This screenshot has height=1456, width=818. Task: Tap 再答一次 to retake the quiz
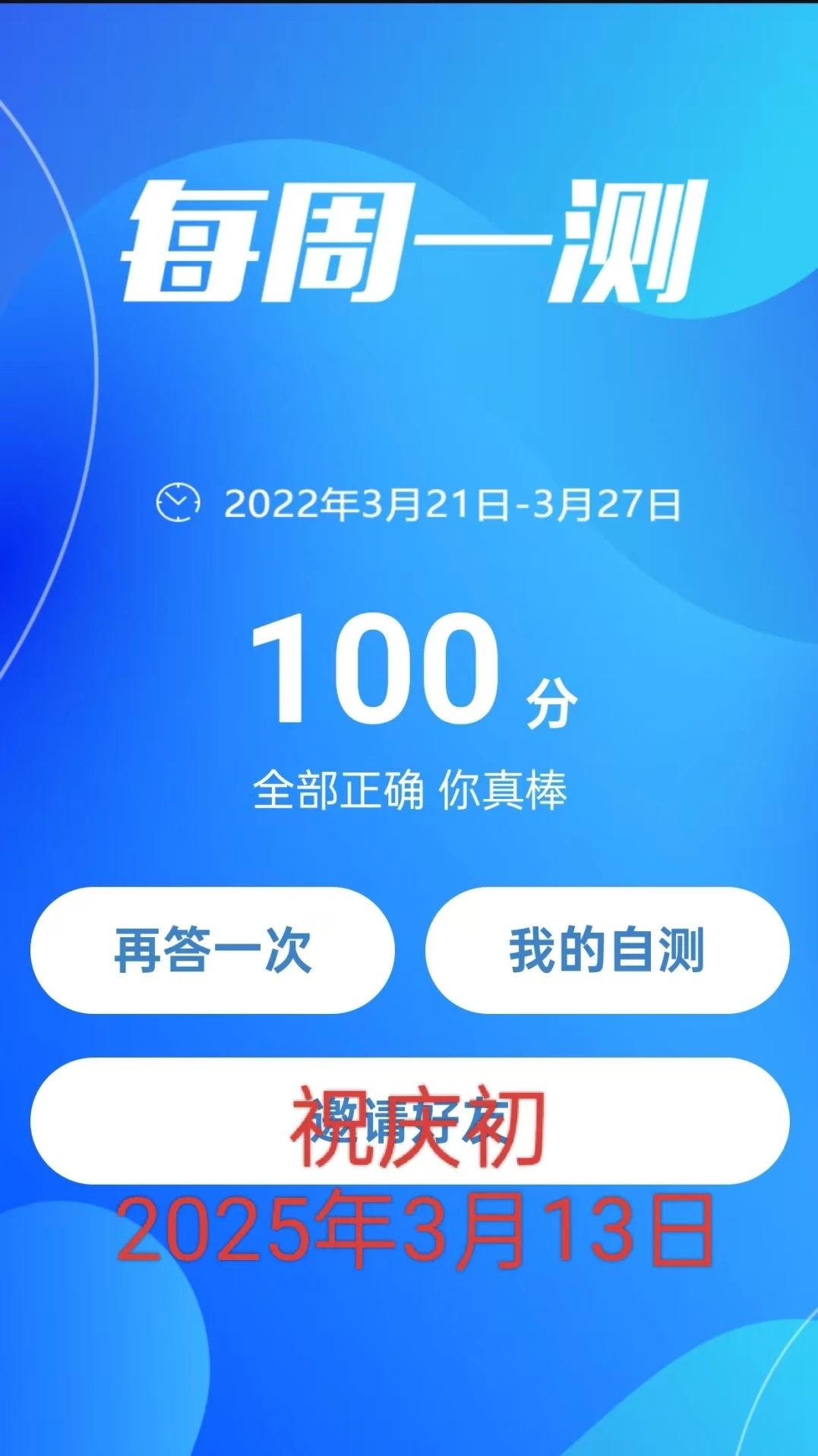click(213, 949)
